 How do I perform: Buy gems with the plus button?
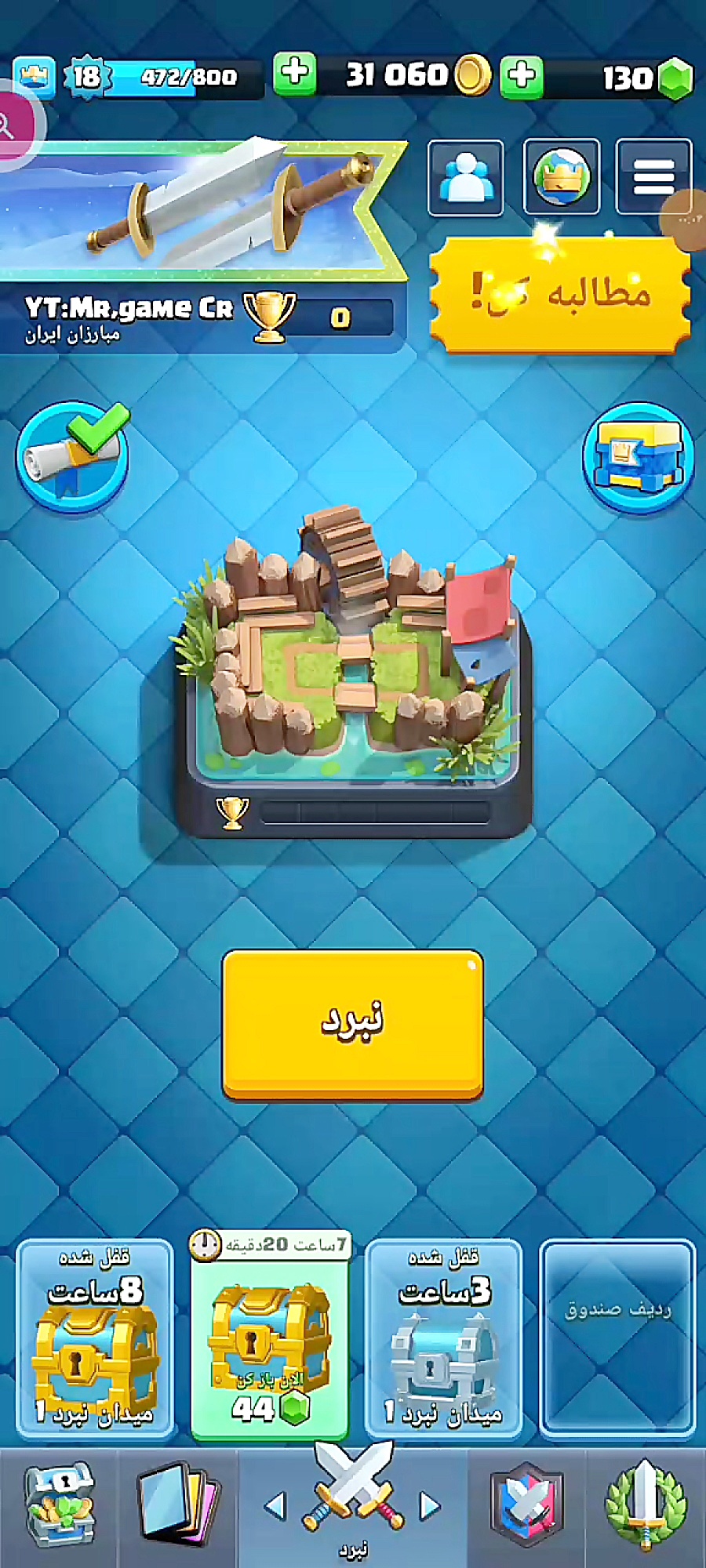coord(522,76)
